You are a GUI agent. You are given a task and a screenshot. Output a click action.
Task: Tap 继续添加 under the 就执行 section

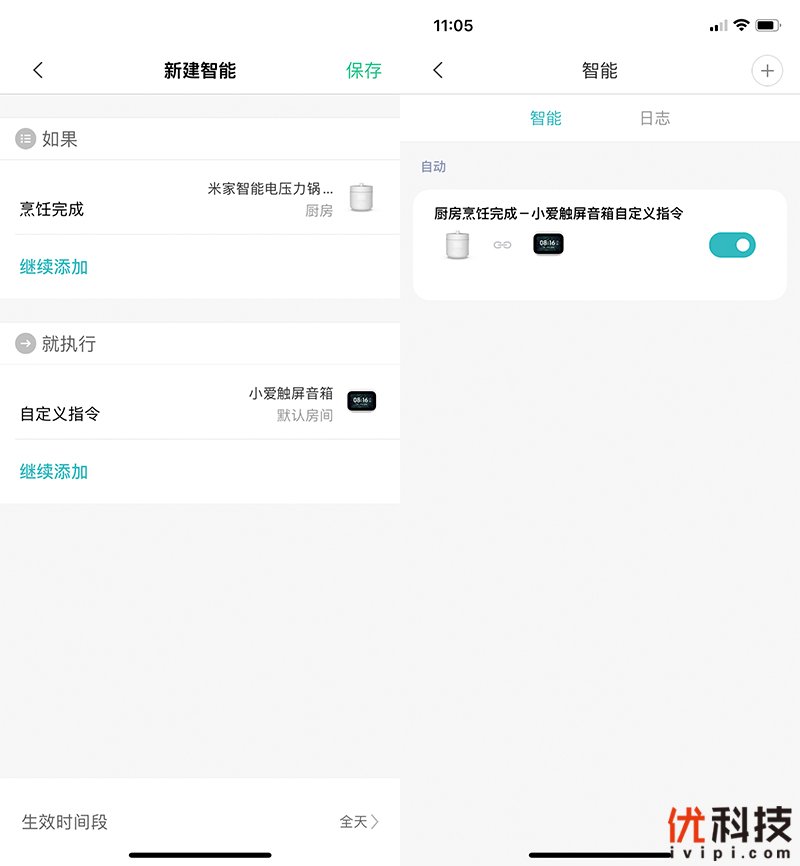tap(54, 471)
